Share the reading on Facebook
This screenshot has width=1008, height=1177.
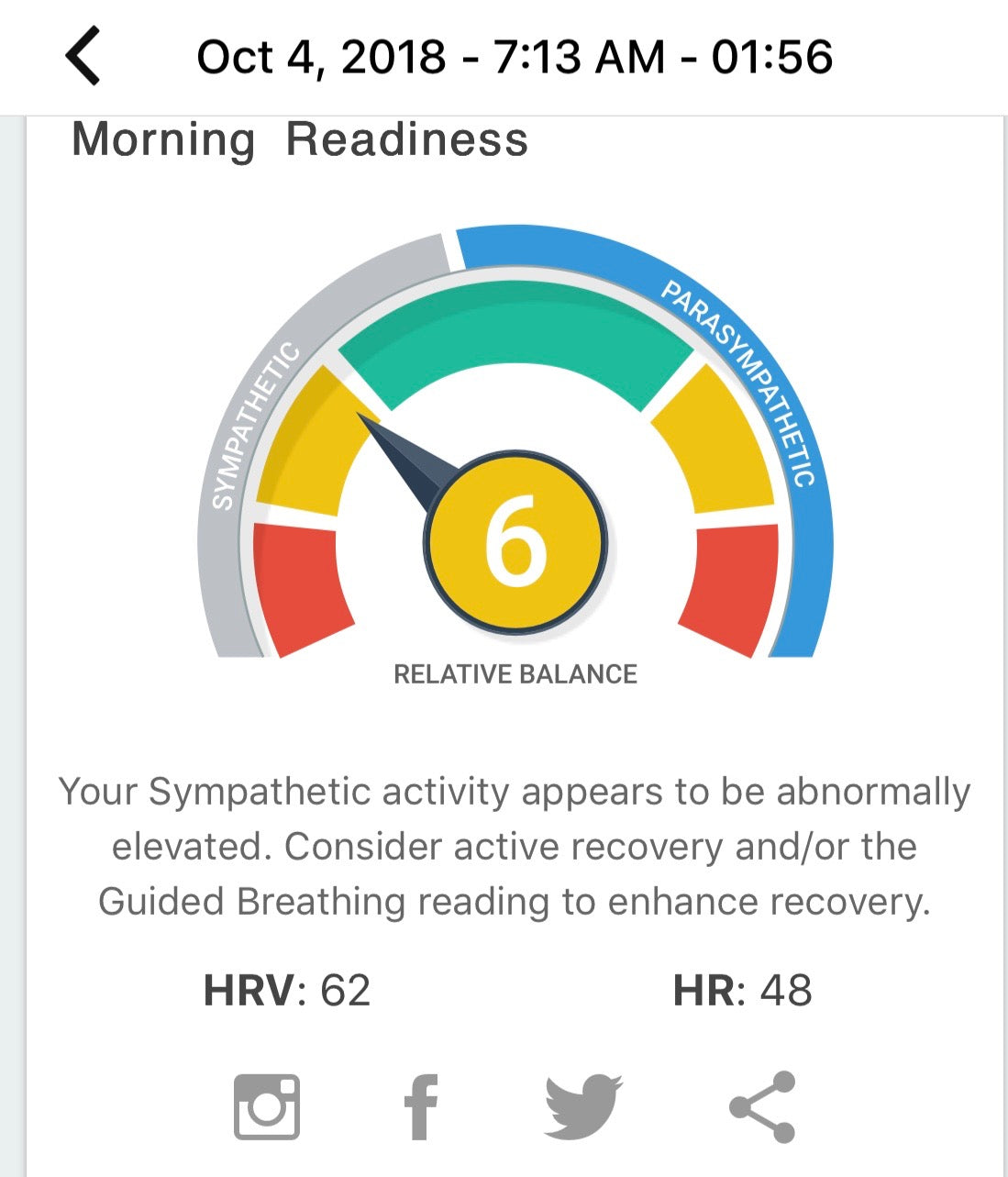pos(421,1106)
